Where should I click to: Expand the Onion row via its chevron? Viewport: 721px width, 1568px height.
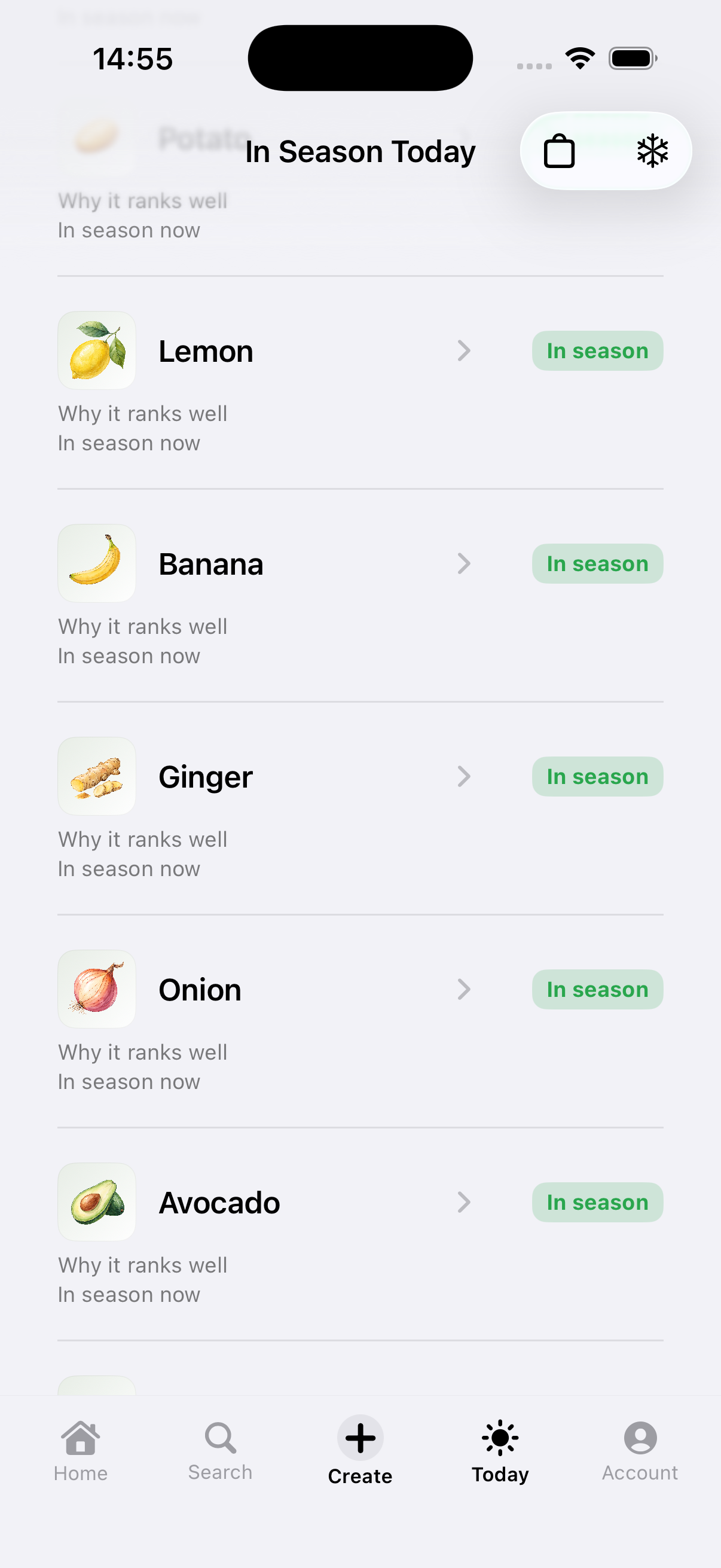tap(465, 989)
